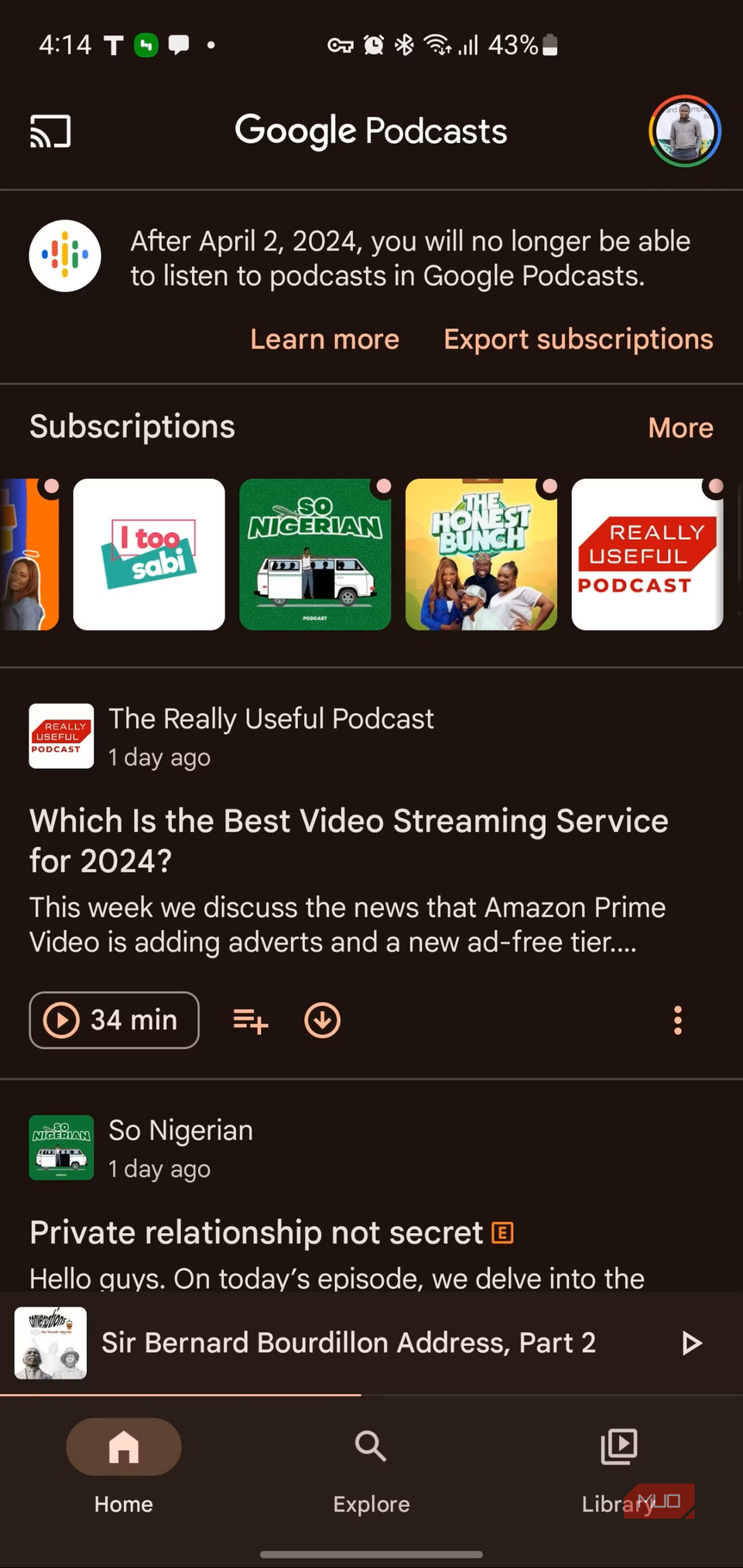
Task: Tap Learn more about the shutdown
Action: click(x=324, y=340)
